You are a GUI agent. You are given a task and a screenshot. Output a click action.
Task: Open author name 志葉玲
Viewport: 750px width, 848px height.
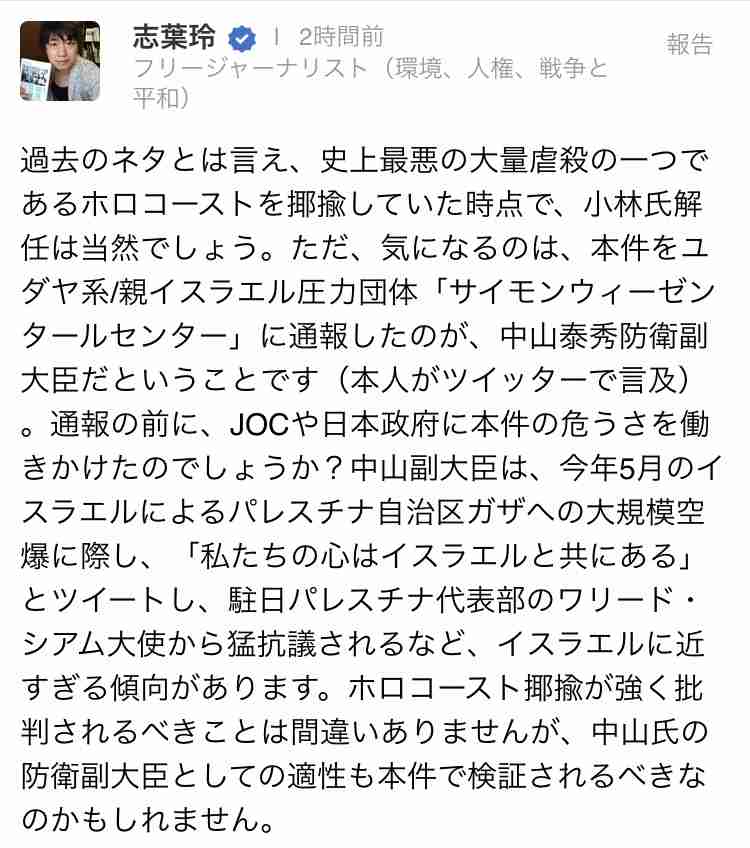point(175,38)
